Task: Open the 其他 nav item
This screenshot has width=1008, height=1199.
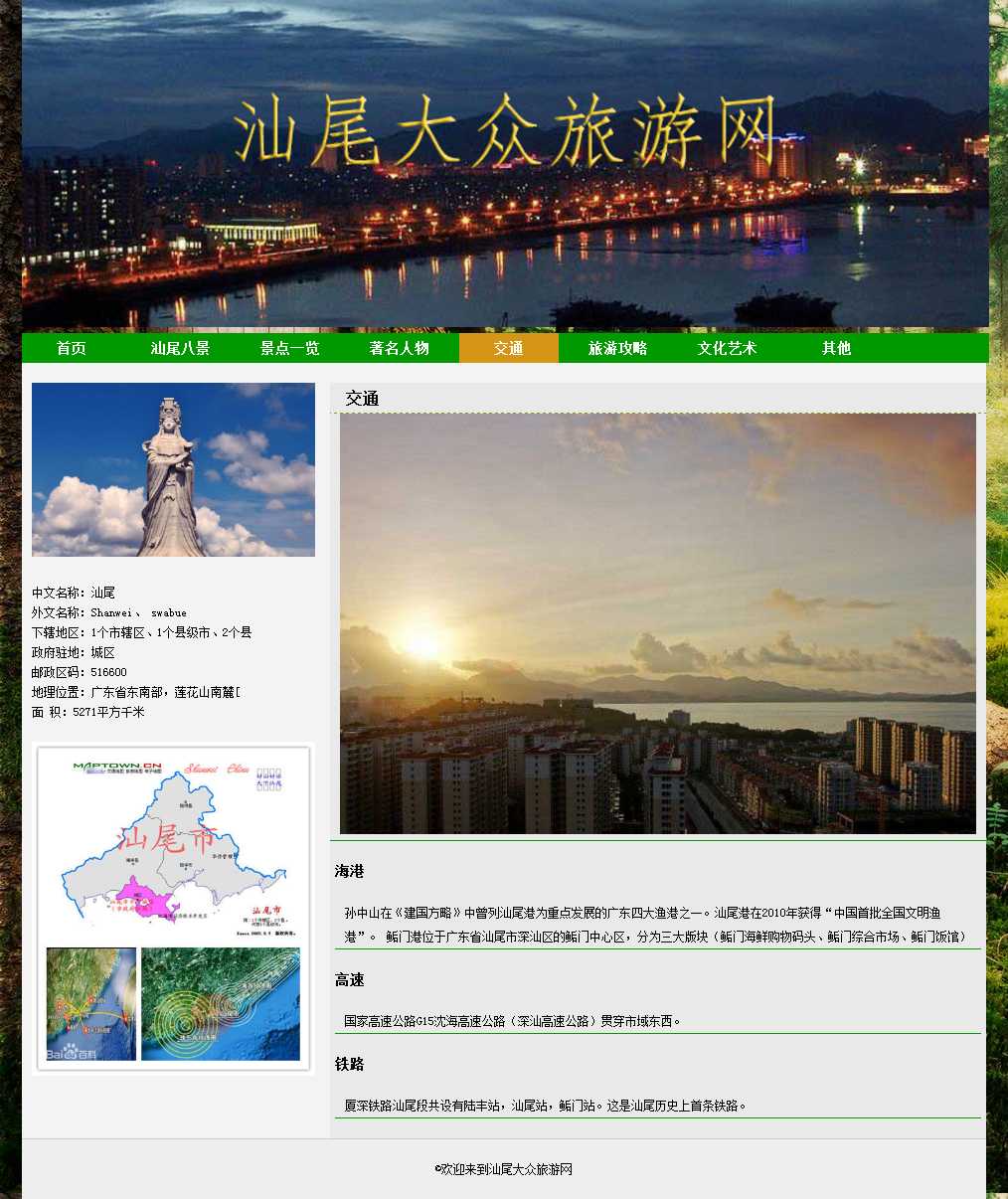Action: click(837, 348)
